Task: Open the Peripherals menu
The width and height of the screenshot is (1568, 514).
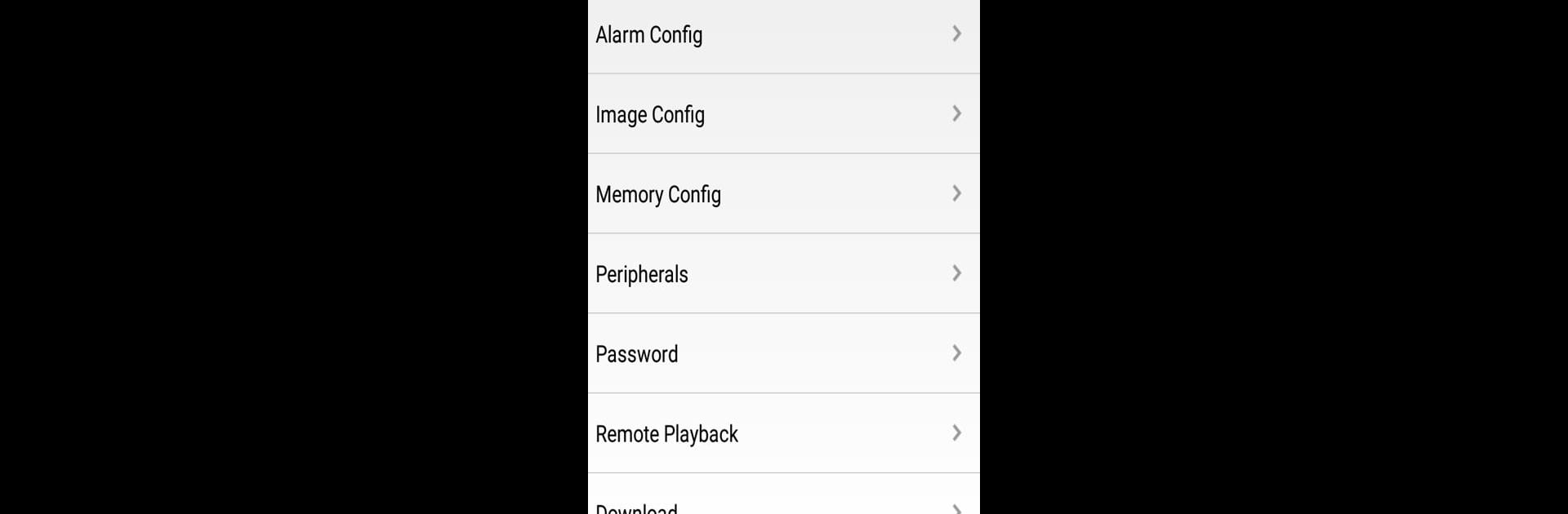Action: 782,274
